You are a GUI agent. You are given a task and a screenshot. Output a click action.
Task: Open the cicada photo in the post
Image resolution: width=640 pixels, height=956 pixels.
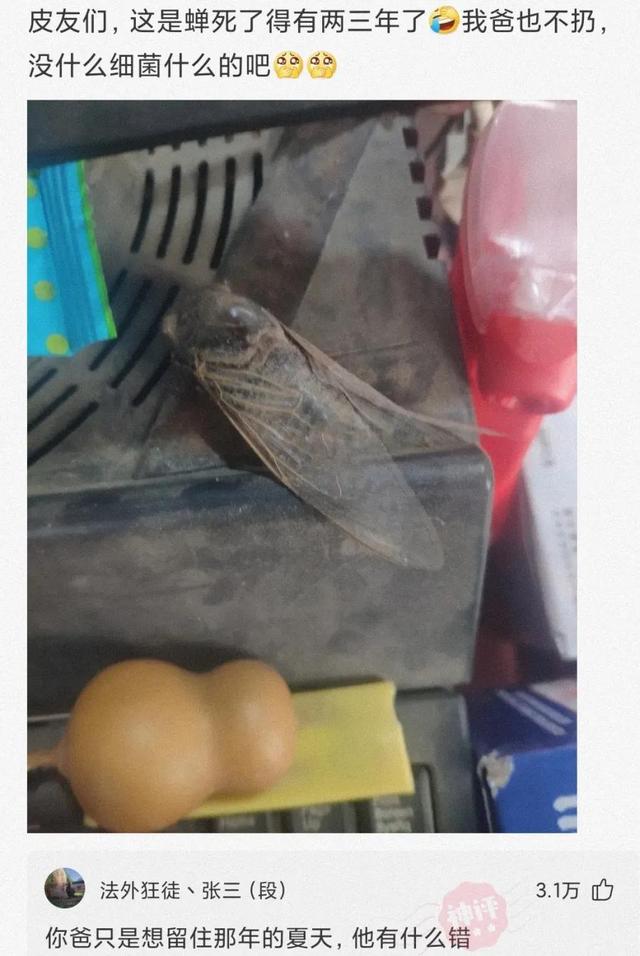click(302, 465)
